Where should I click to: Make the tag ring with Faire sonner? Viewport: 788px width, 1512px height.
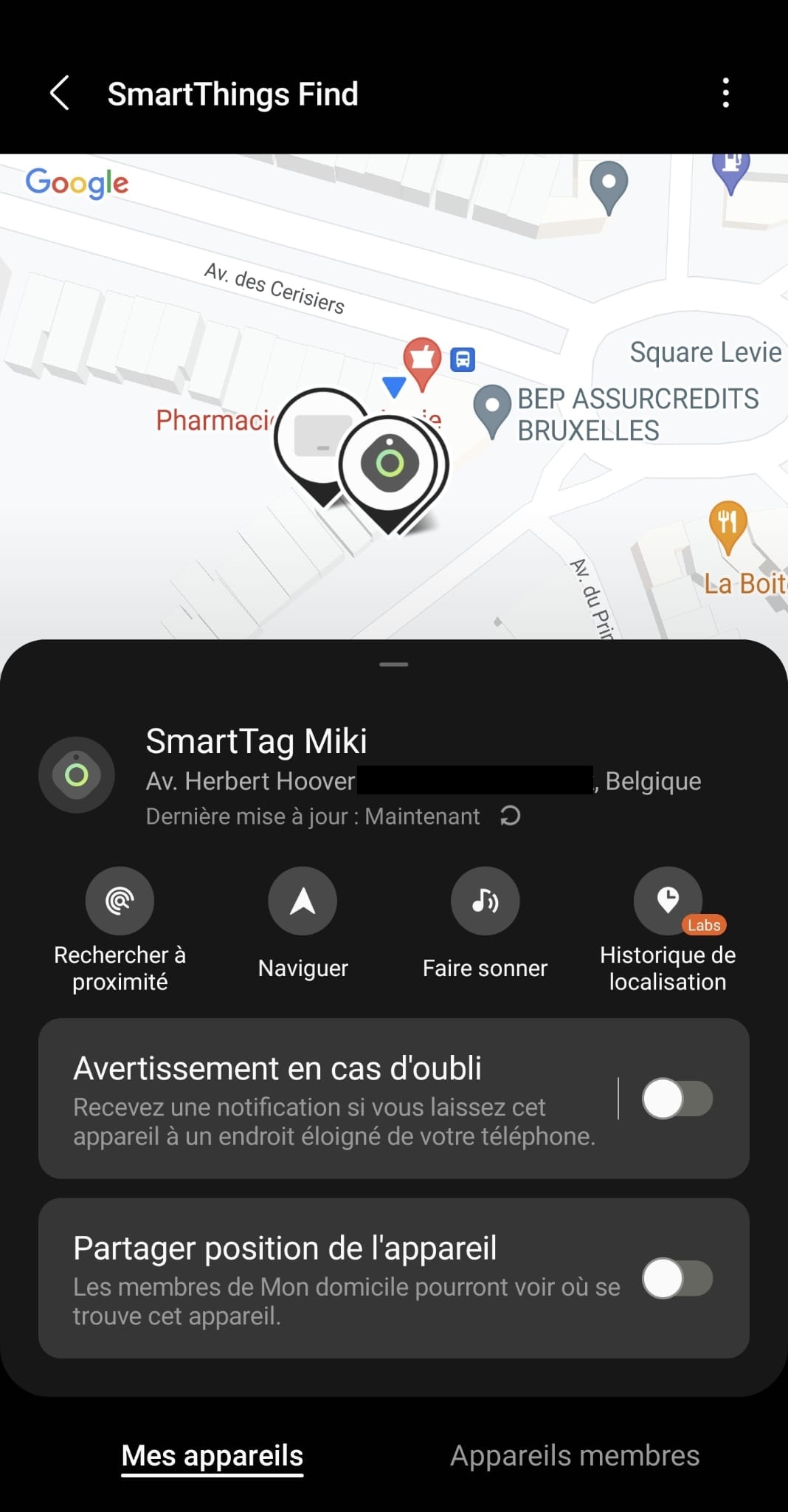click(485, 901)
